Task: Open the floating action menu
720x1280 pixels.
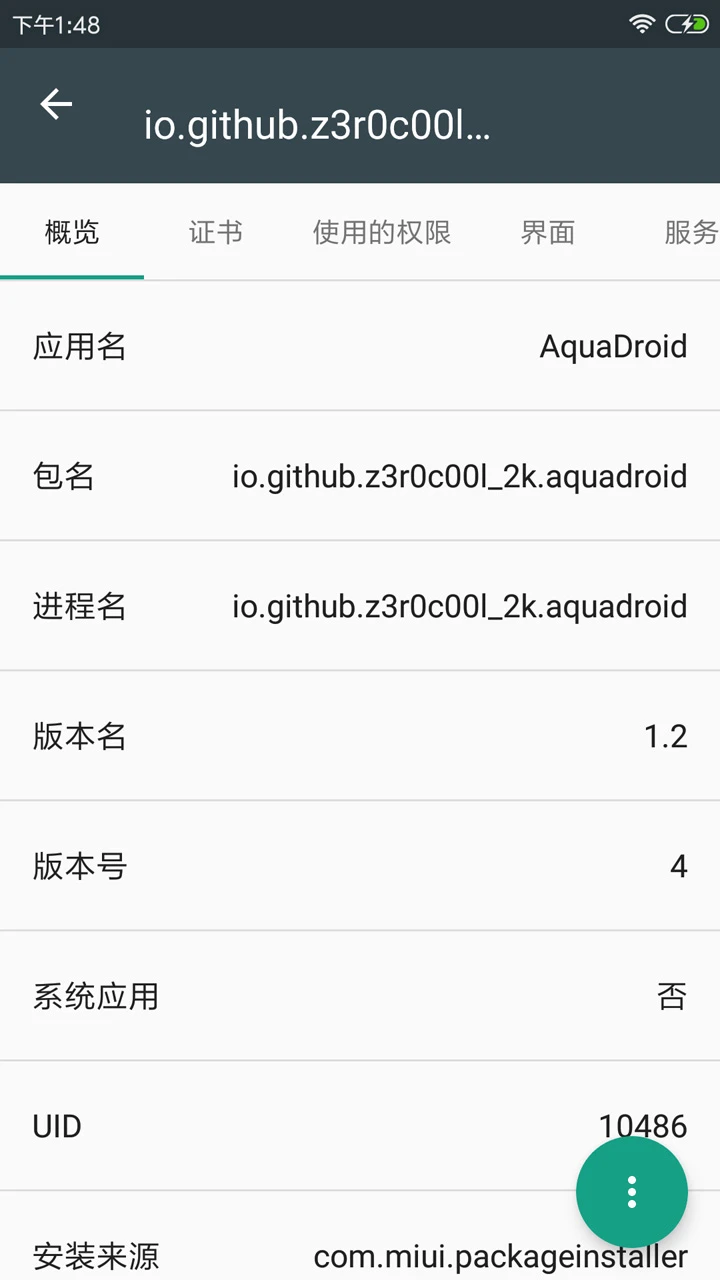Action: (x=631, y=1191)
